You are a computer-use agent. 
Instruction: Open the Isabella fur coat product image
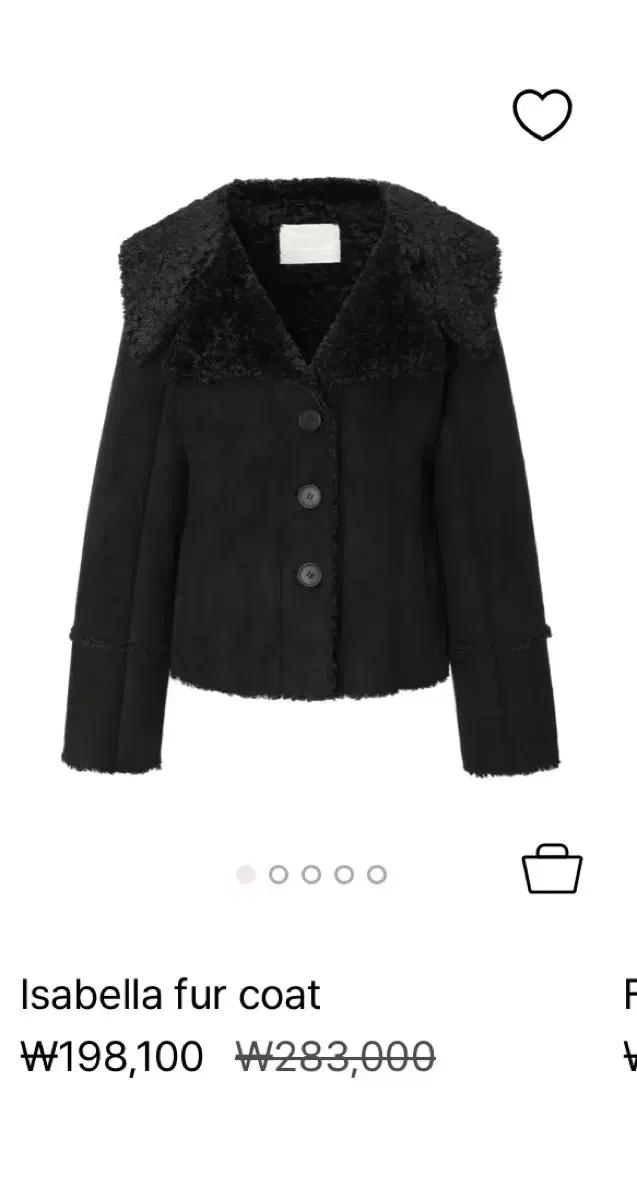point(310,480)
